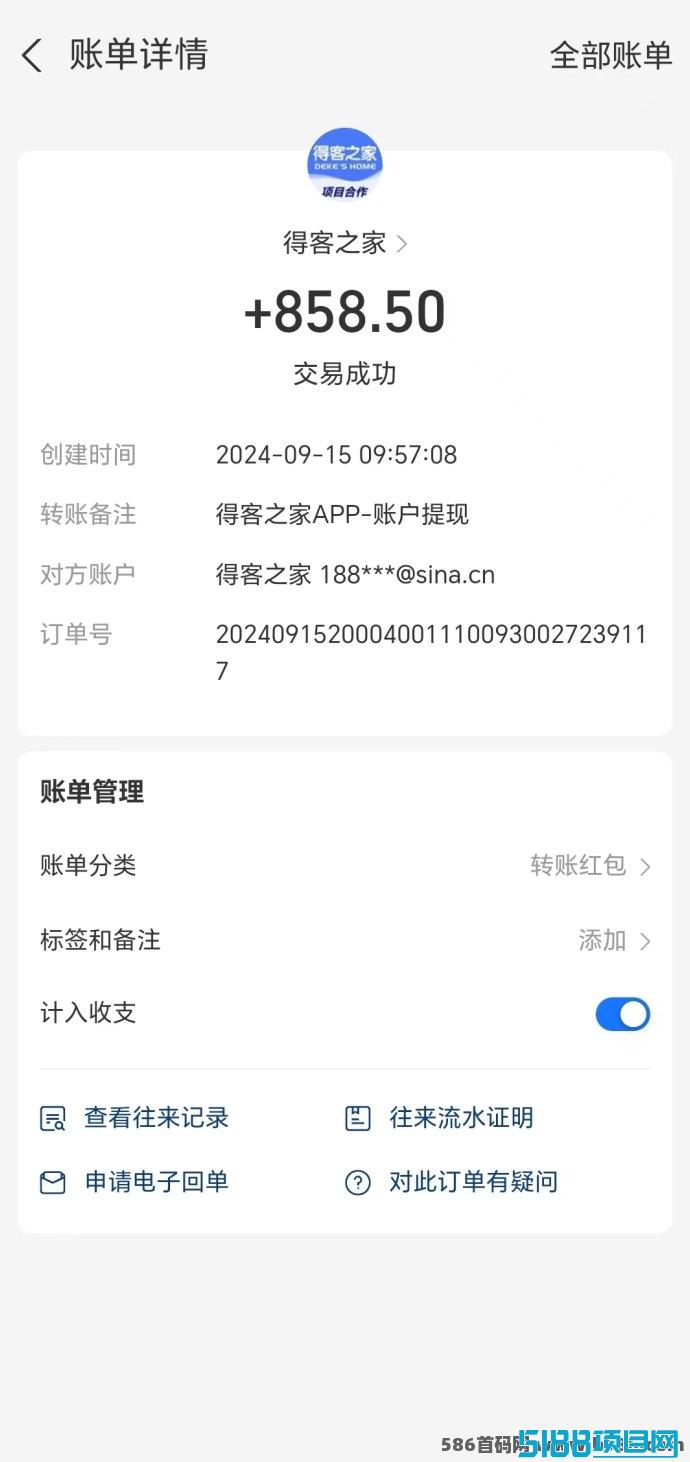Toggle off the 计入收支 switch

pos(623,1014)
